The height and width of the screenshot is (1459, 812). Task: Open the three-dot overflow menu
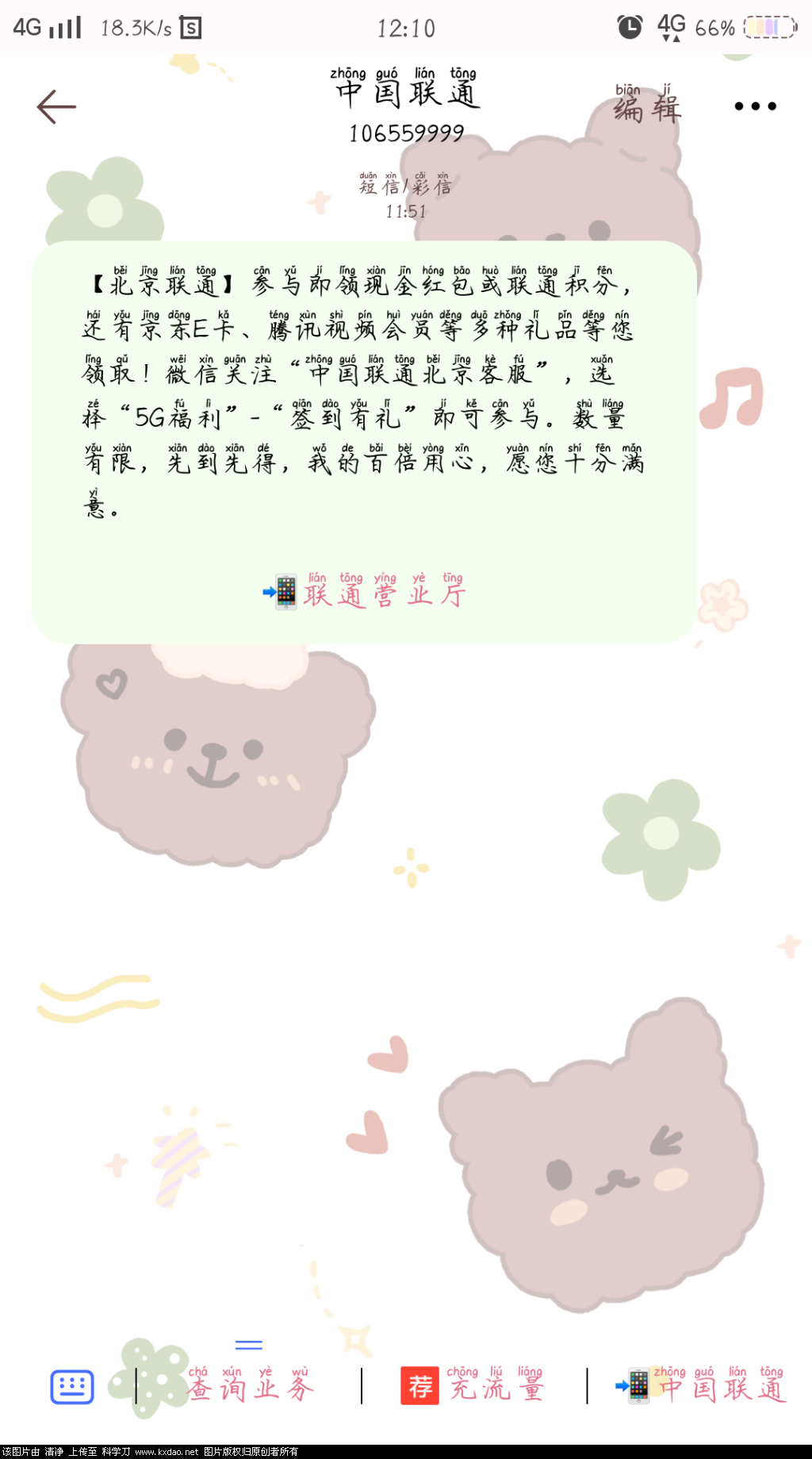pos(755,106)
